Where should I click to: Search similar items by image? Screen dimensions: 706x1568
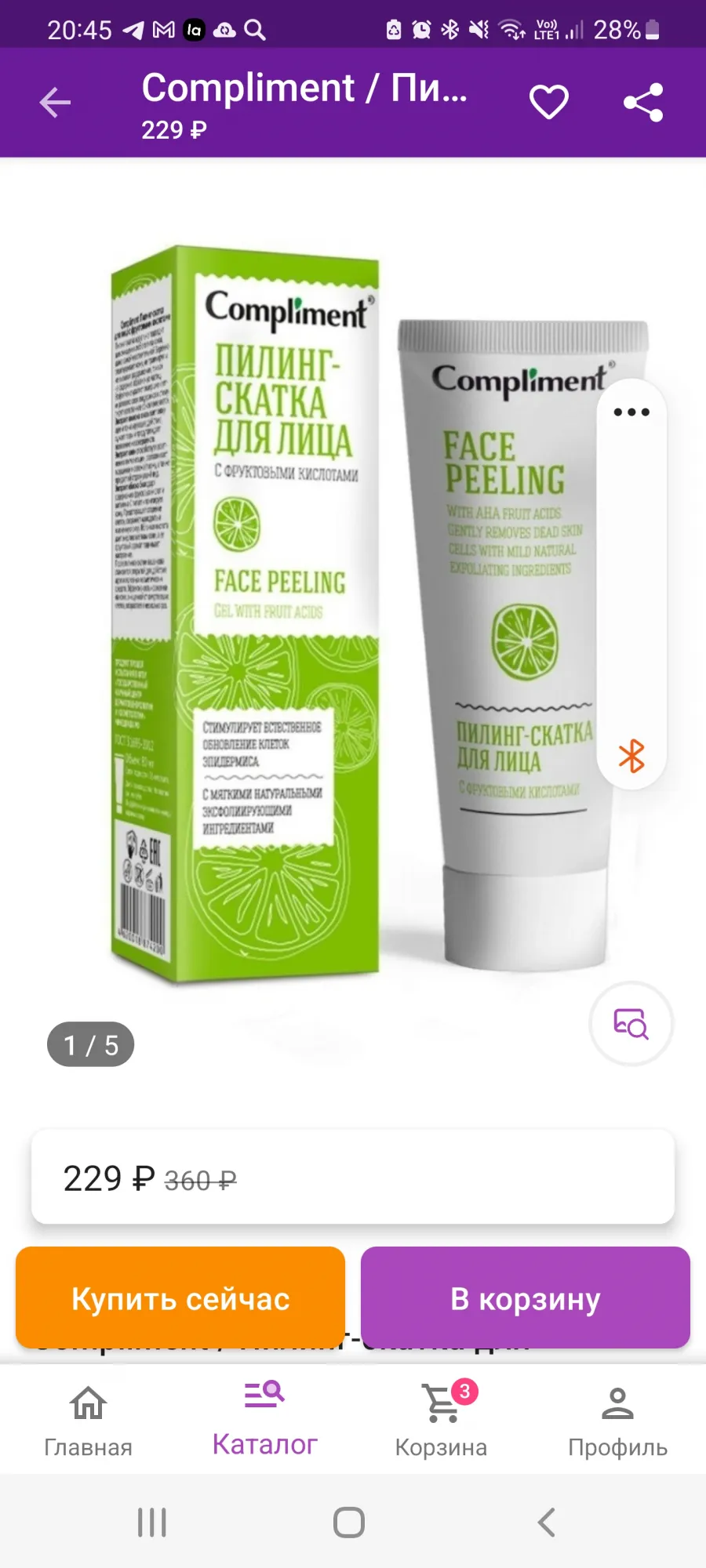631,1023
